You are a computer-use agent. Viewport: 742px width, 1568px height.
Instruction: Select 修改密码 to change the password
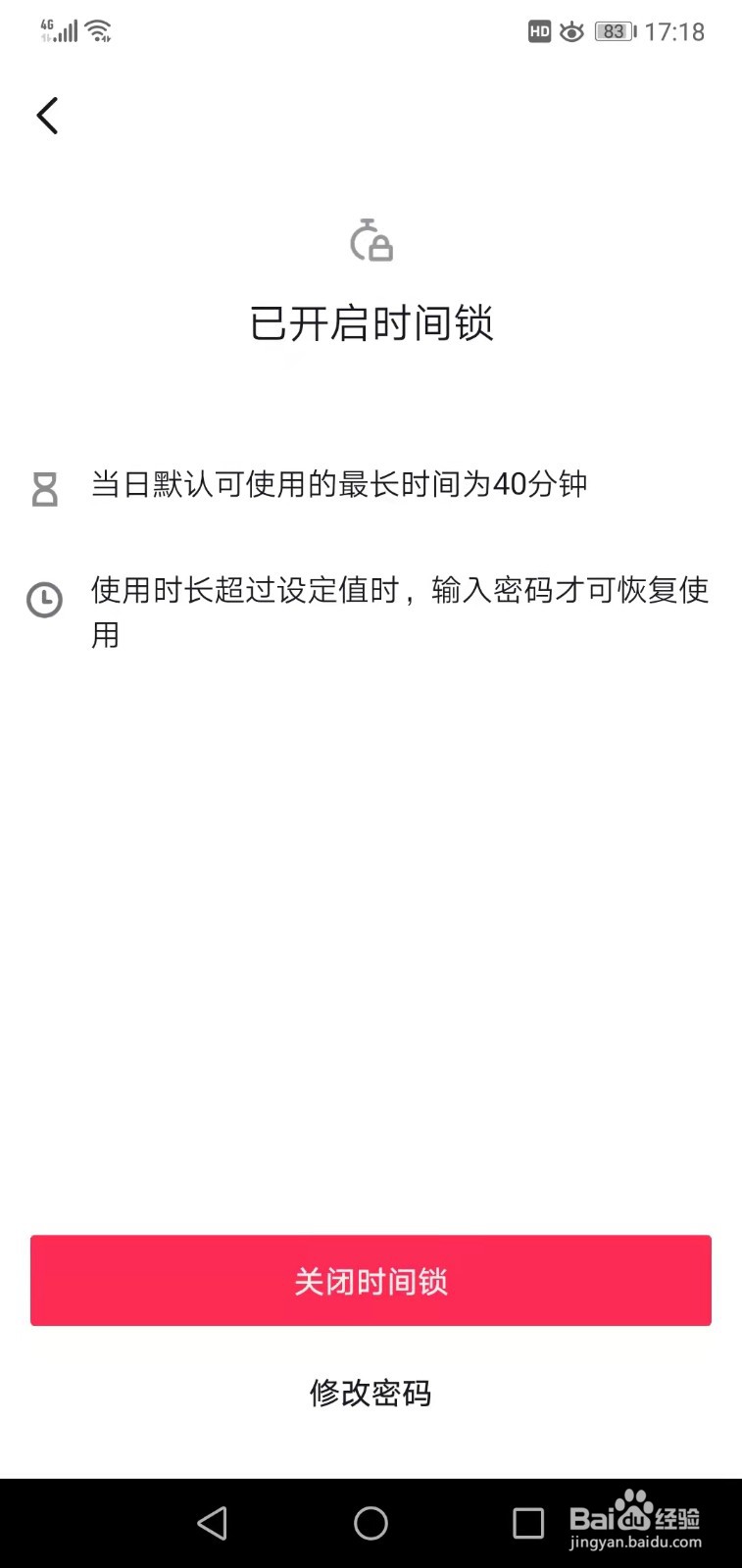click(371, 1394)
